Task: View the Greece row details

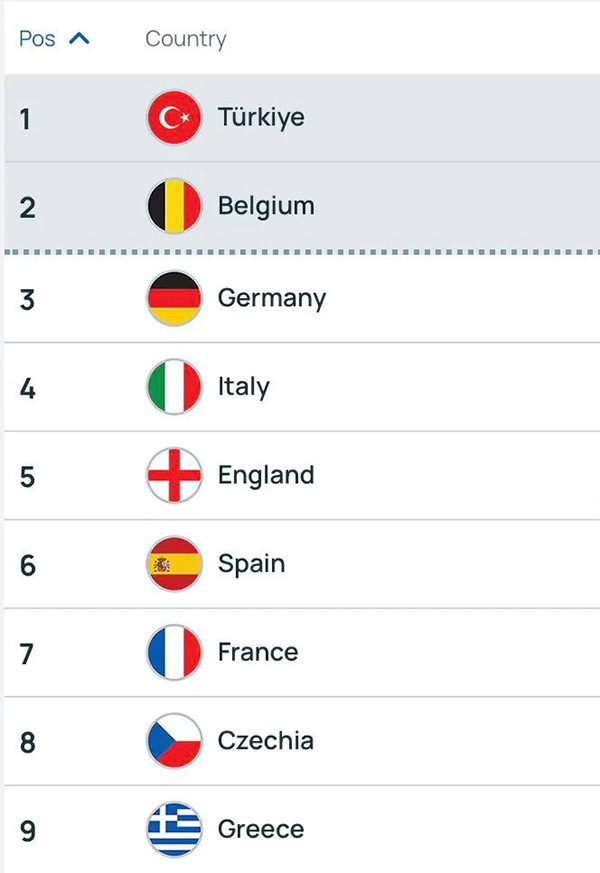Action: click(x=260, y=829)
